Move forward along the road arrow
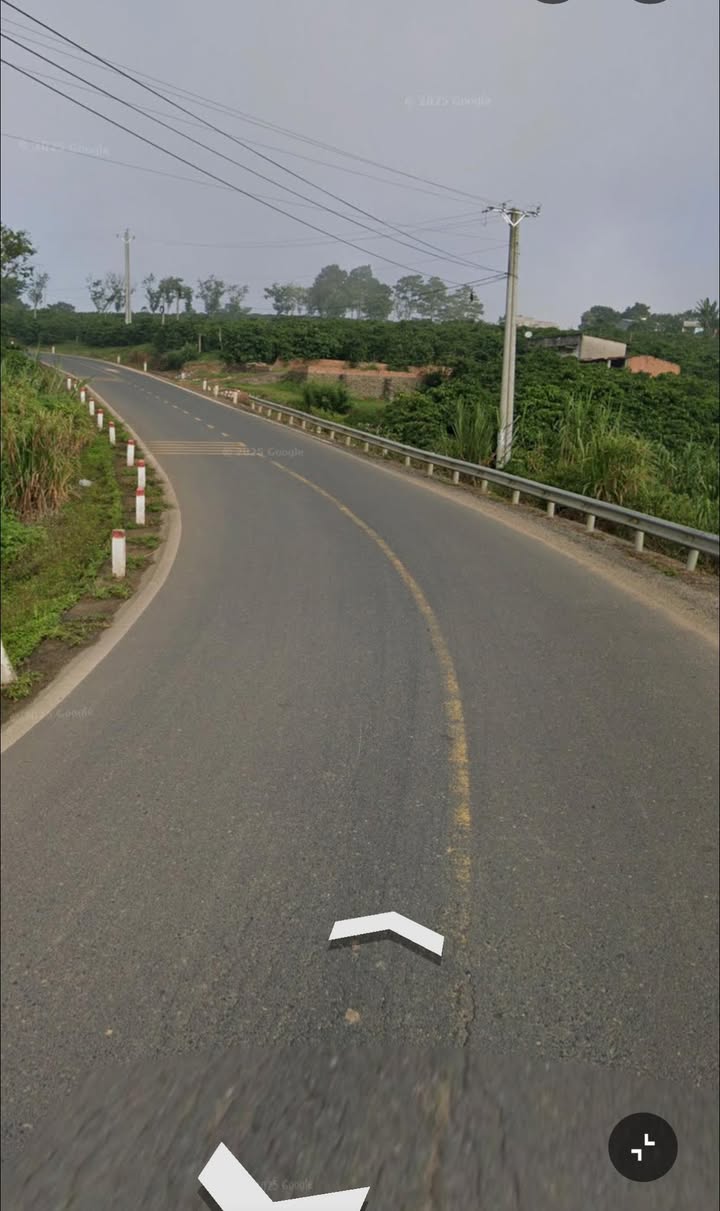This screenshot has width=720, height=1211. pyautogui.click(x=387, y=931)
